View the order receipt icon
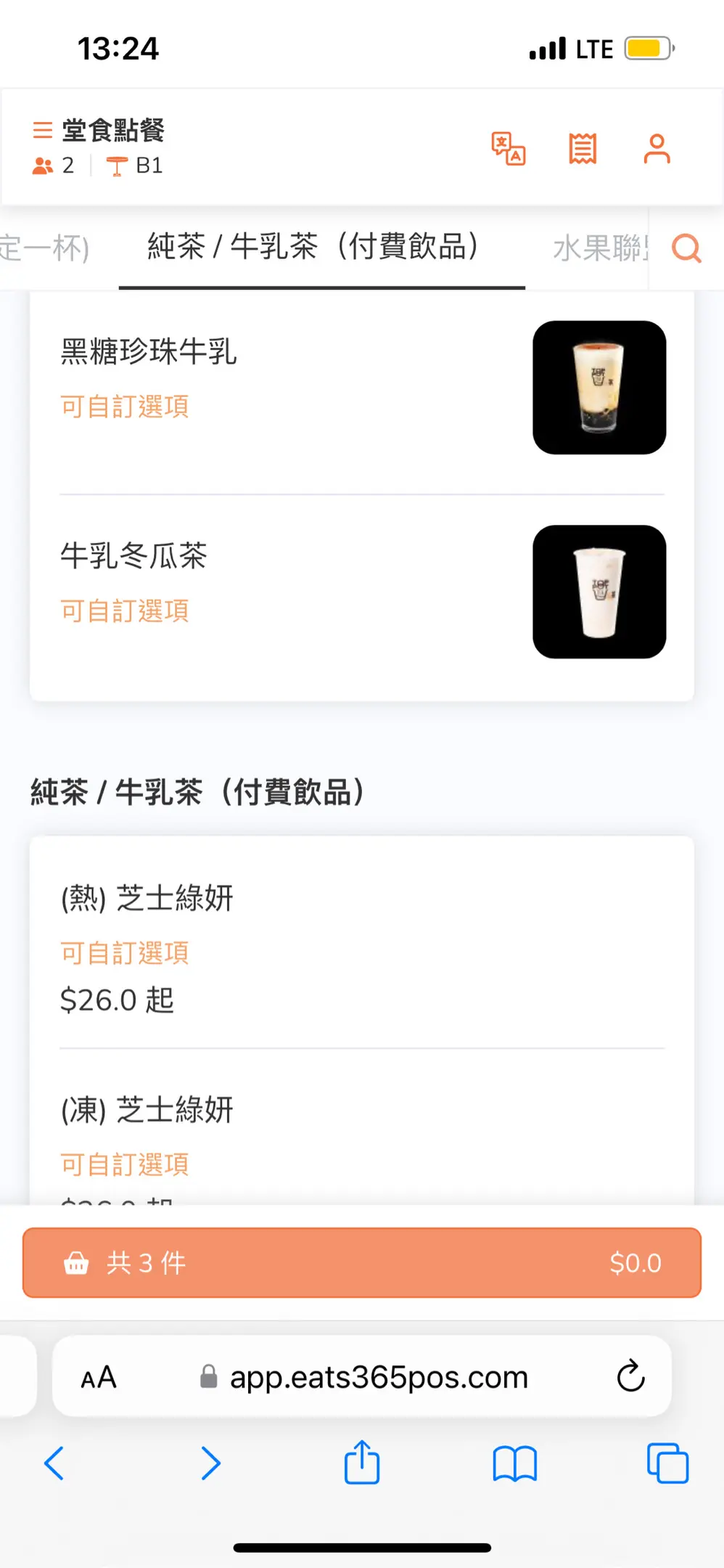 click(583, 149)
